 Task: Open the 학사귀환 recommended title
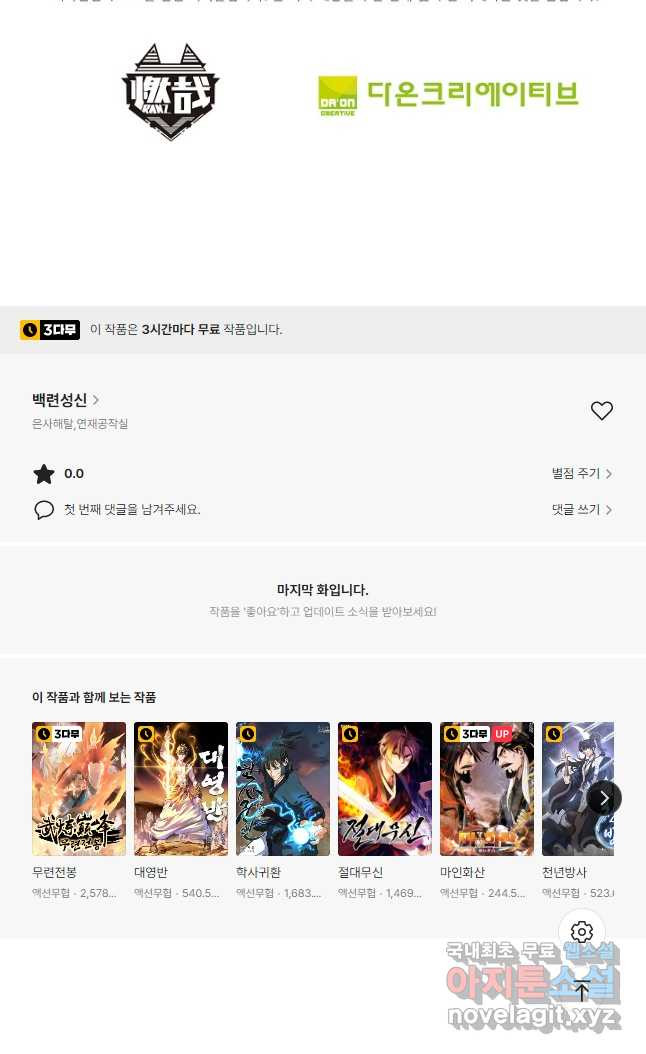pos(283,789)
